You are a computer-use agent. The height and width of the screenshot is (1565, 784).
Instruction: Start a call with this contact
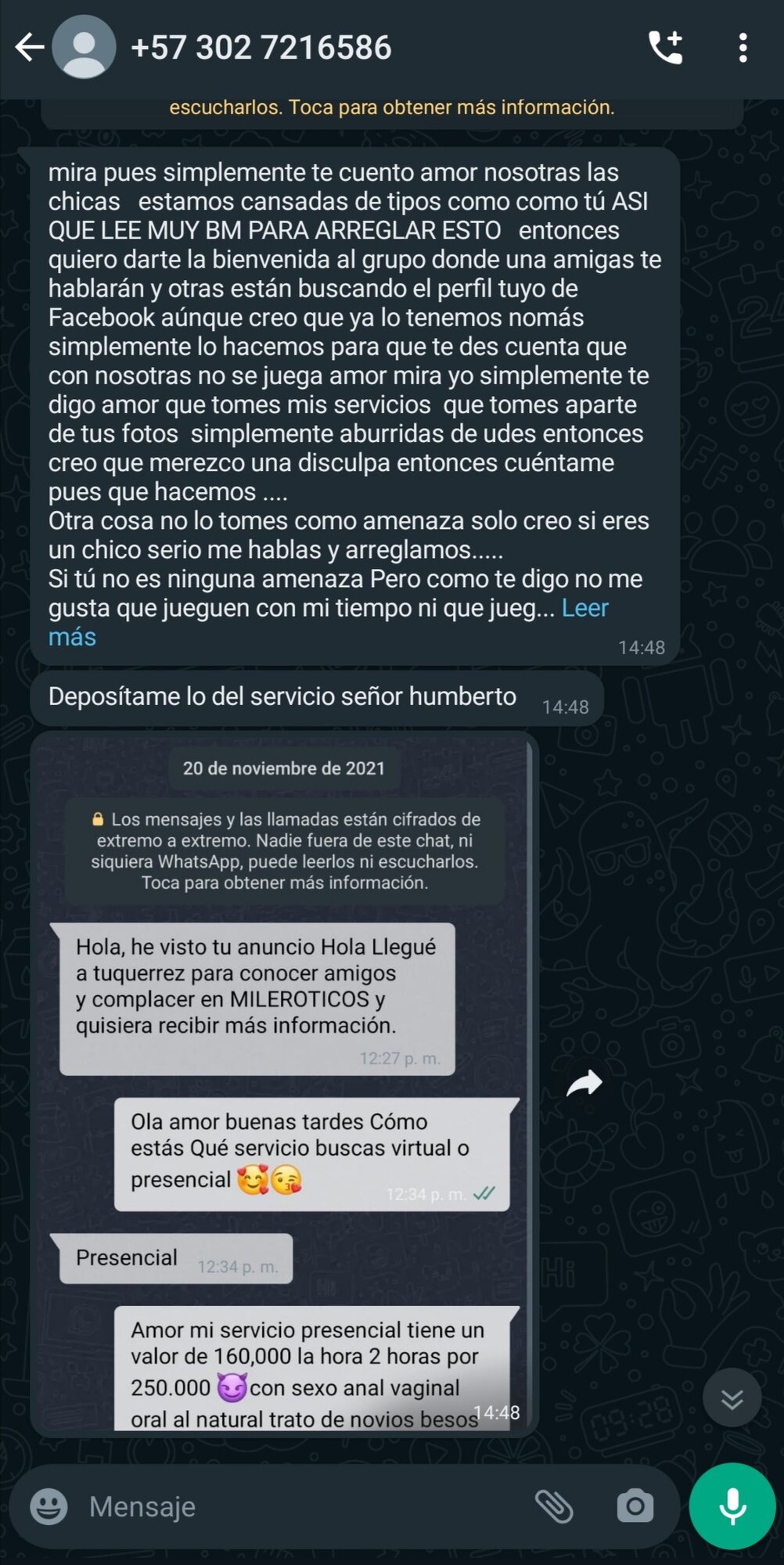[x=666, y=48]
